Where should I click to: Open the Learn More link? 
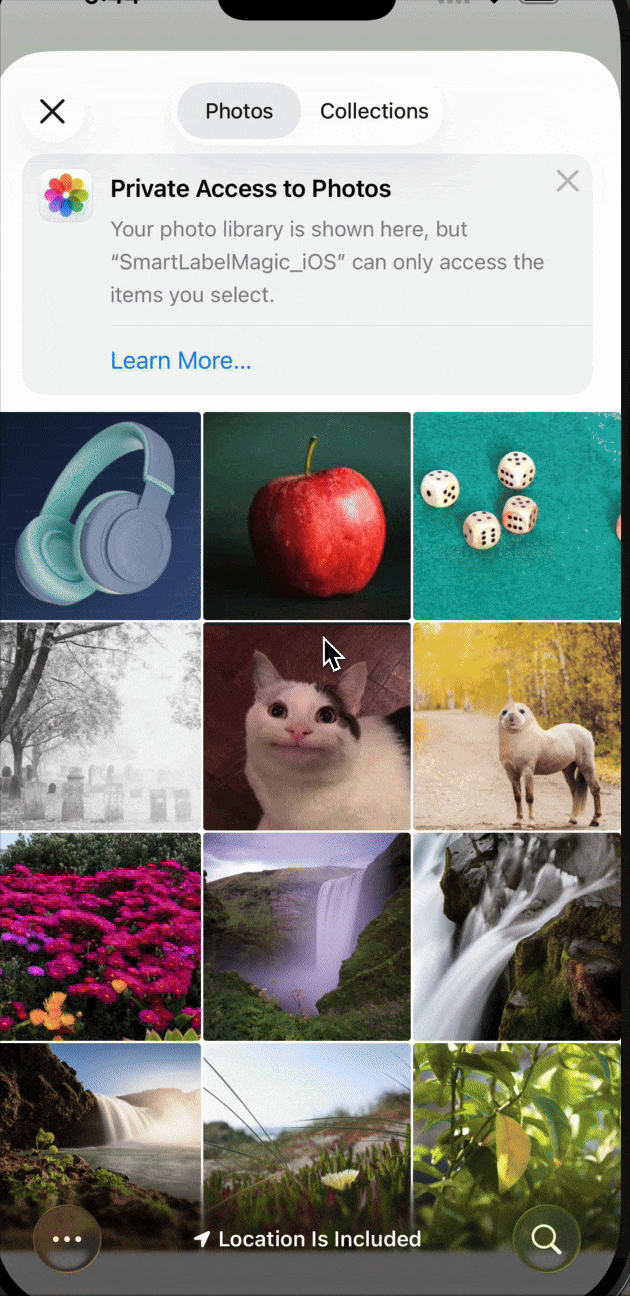pos(181,360)
